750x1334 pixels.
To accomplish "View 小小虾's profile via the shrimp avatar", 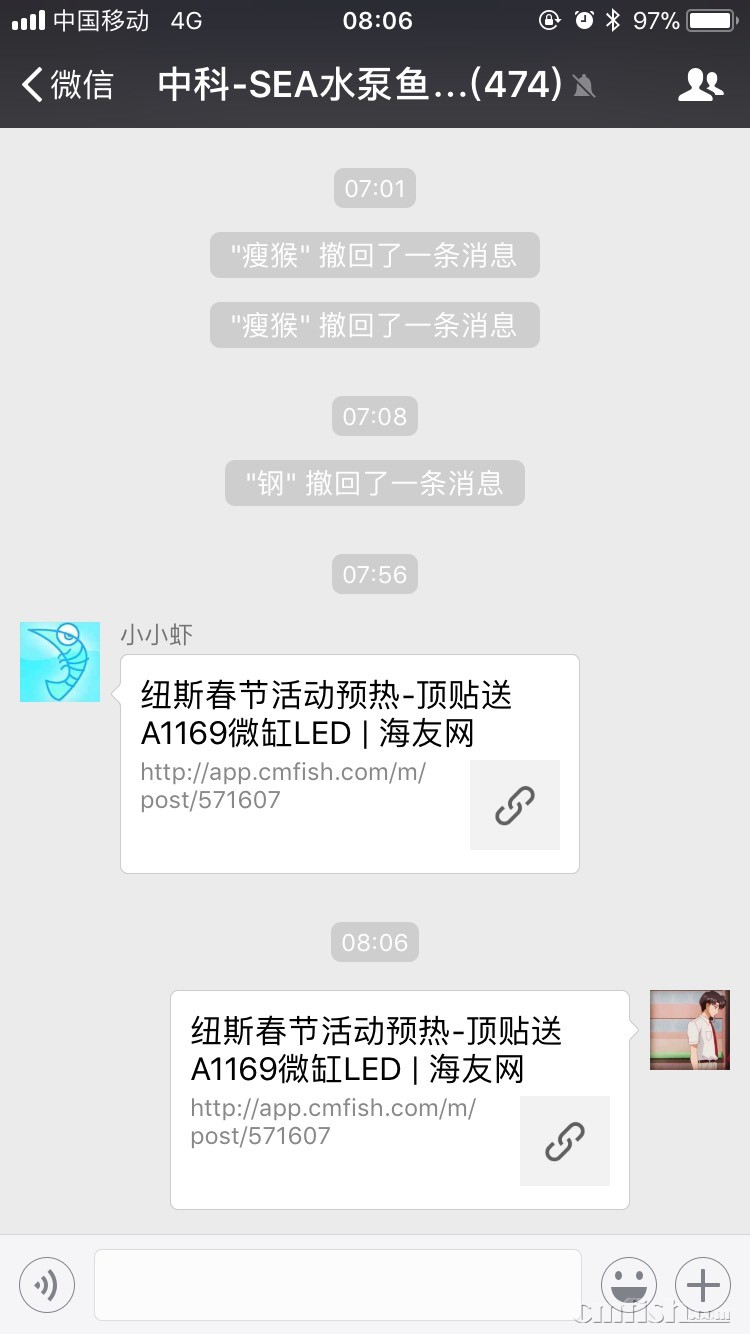I will 60,662.
